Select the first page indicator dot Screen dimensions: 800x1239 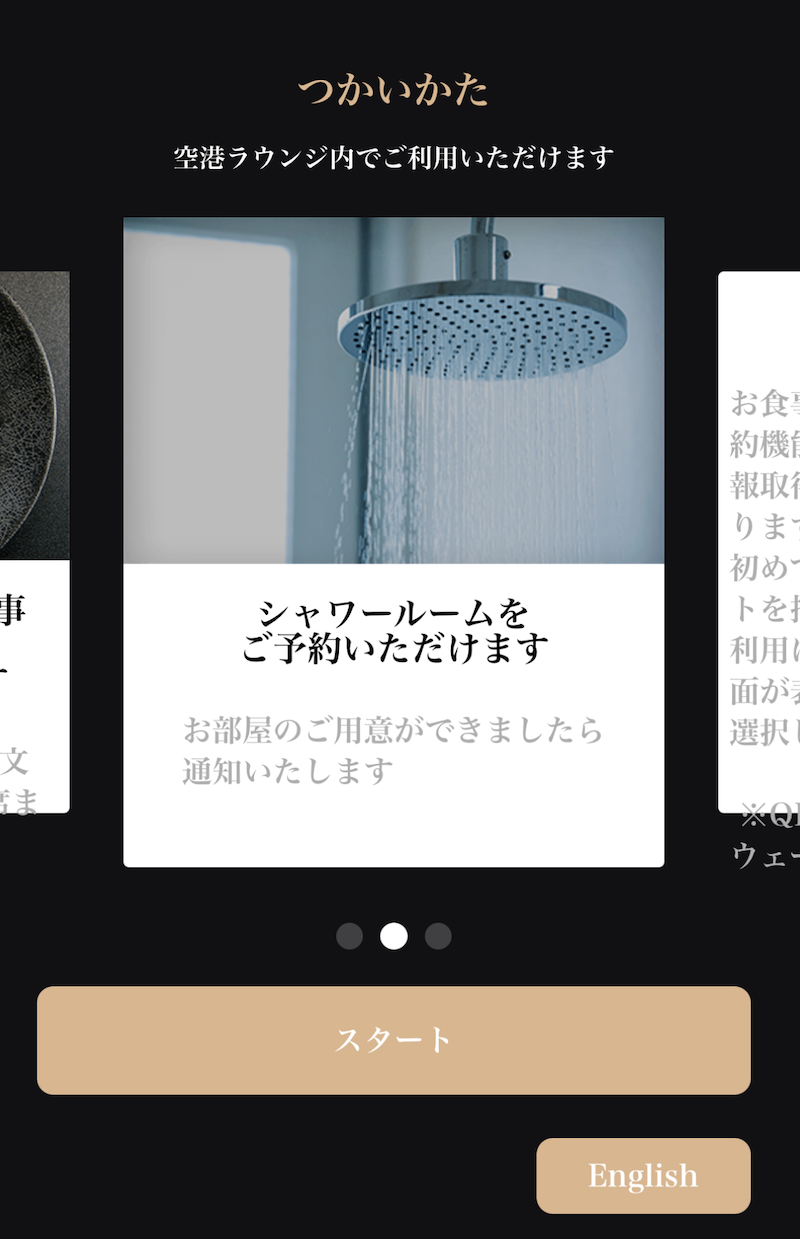click(x=349, y=936)
